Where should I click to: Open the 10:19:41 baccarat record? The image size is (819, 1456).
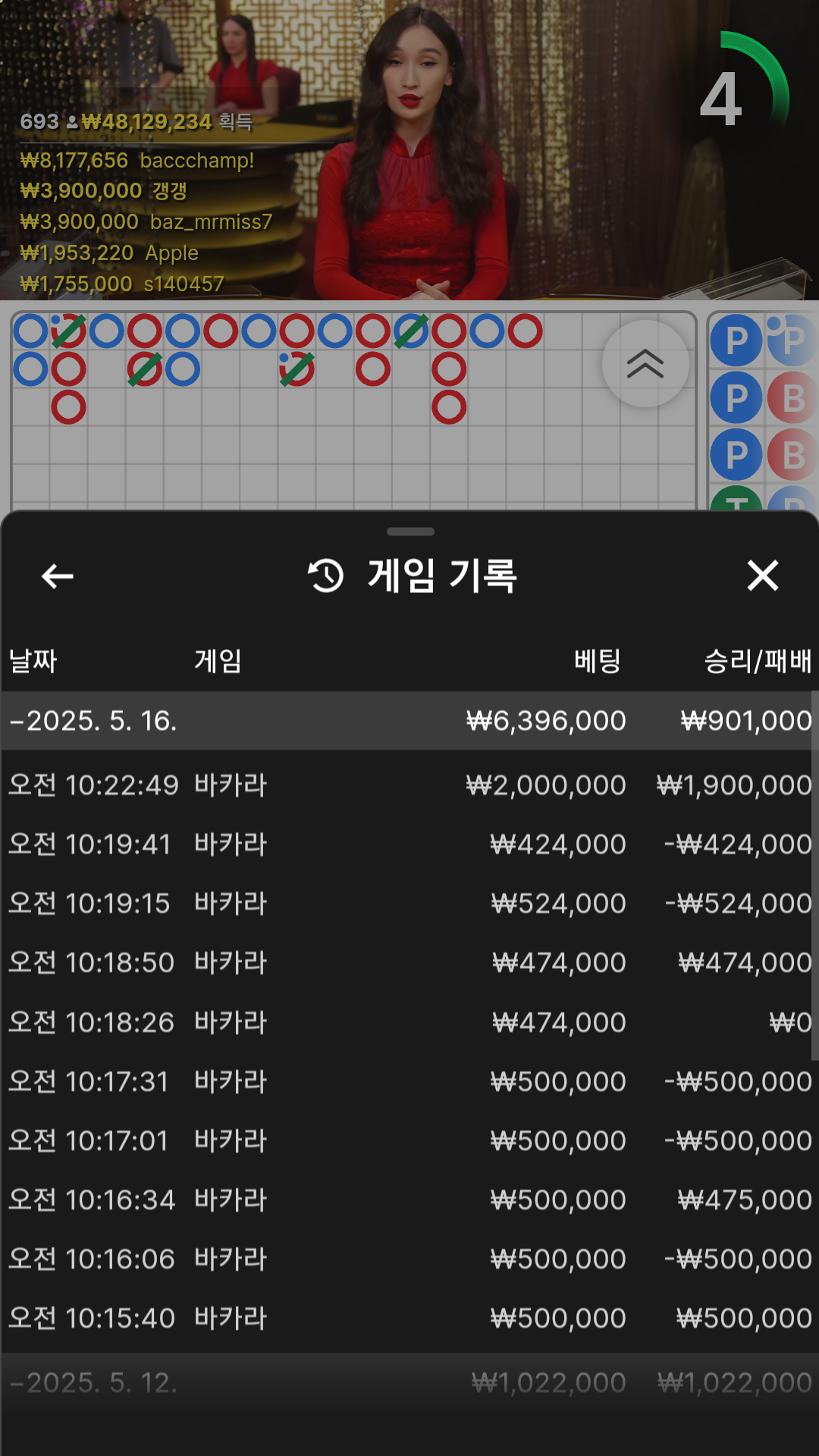point(409,844)
